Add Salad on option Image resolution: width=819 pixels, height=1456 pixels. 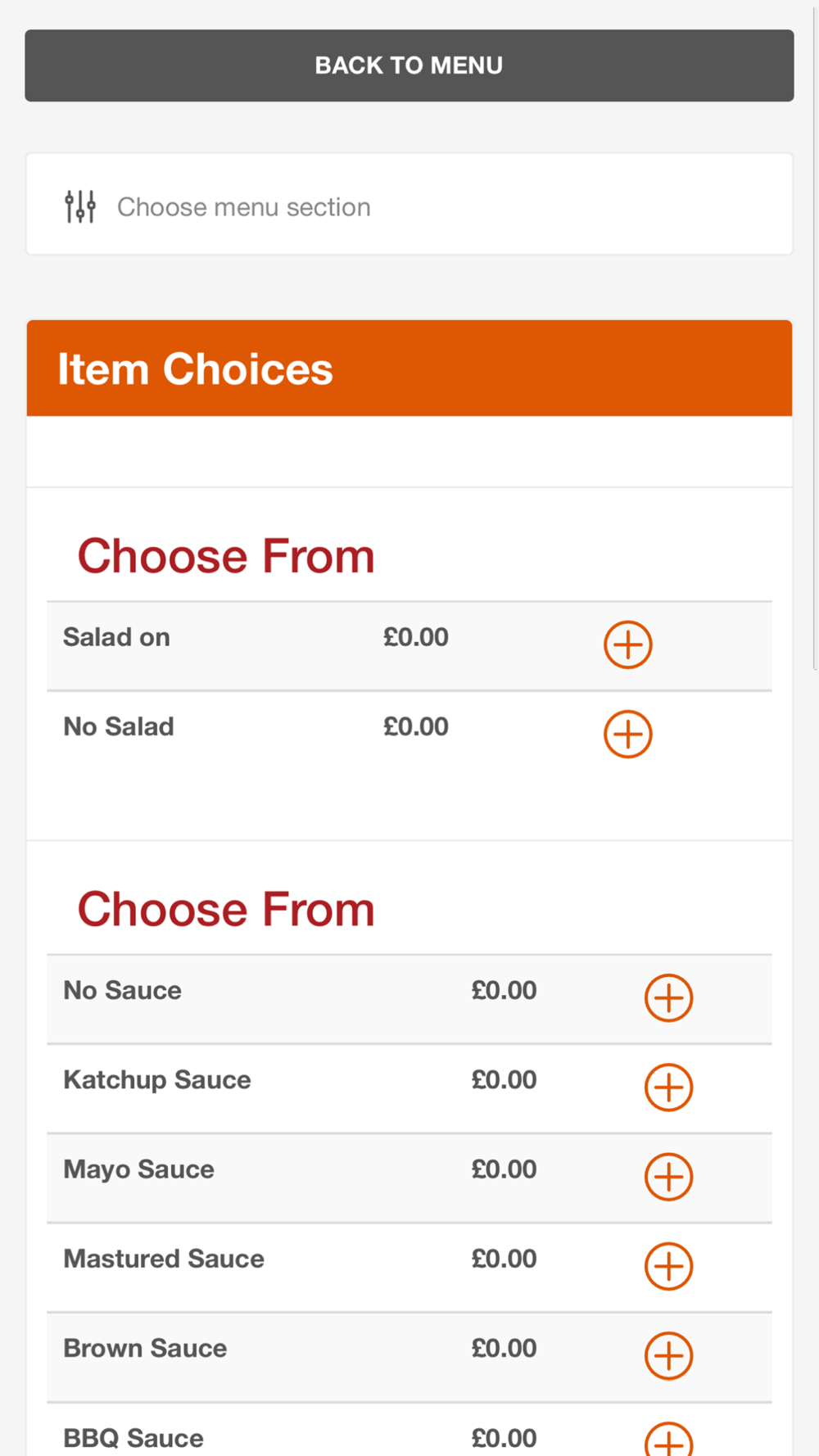[x=628, y=644]
